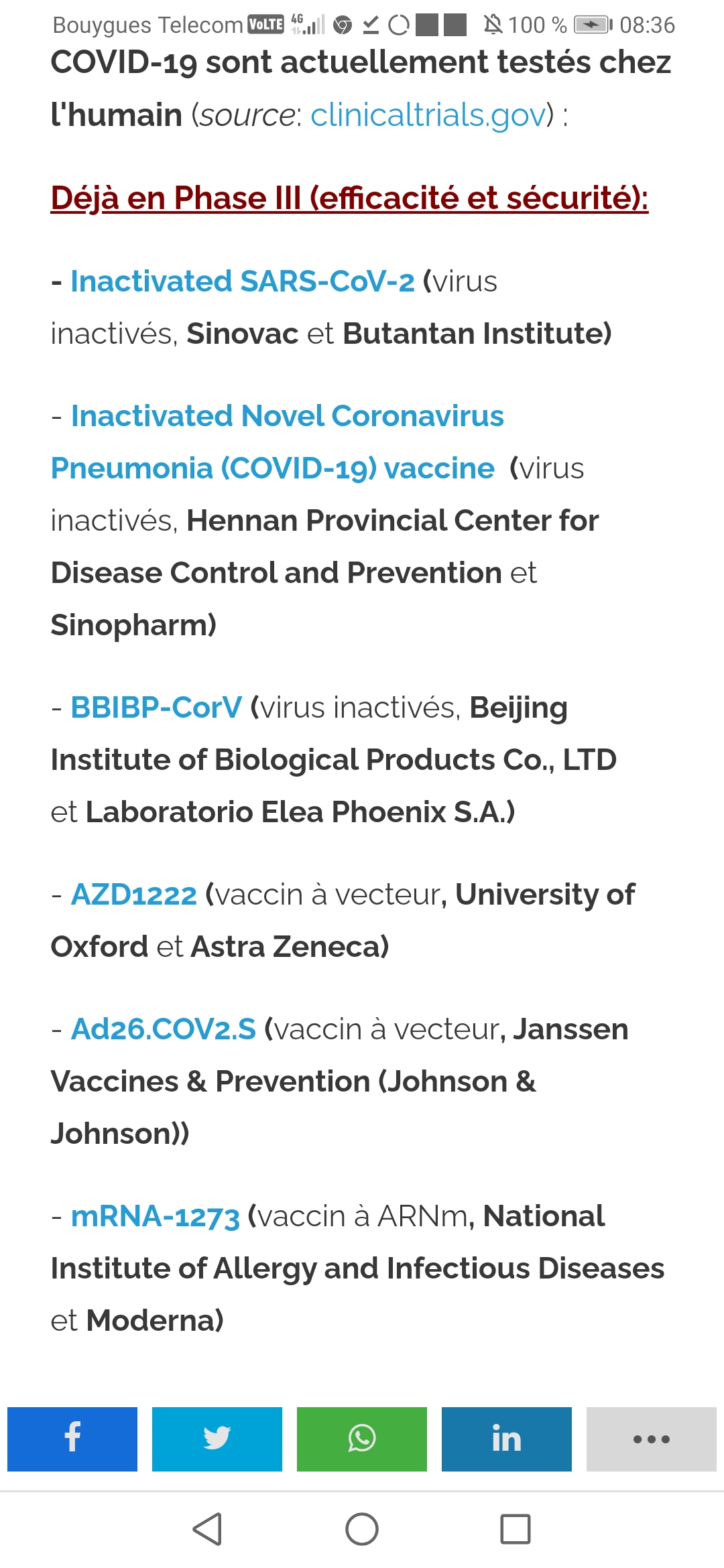This screenshot has height=1568, width=724.
Task: Share this article on LinkedIn
Action: 507,1439
